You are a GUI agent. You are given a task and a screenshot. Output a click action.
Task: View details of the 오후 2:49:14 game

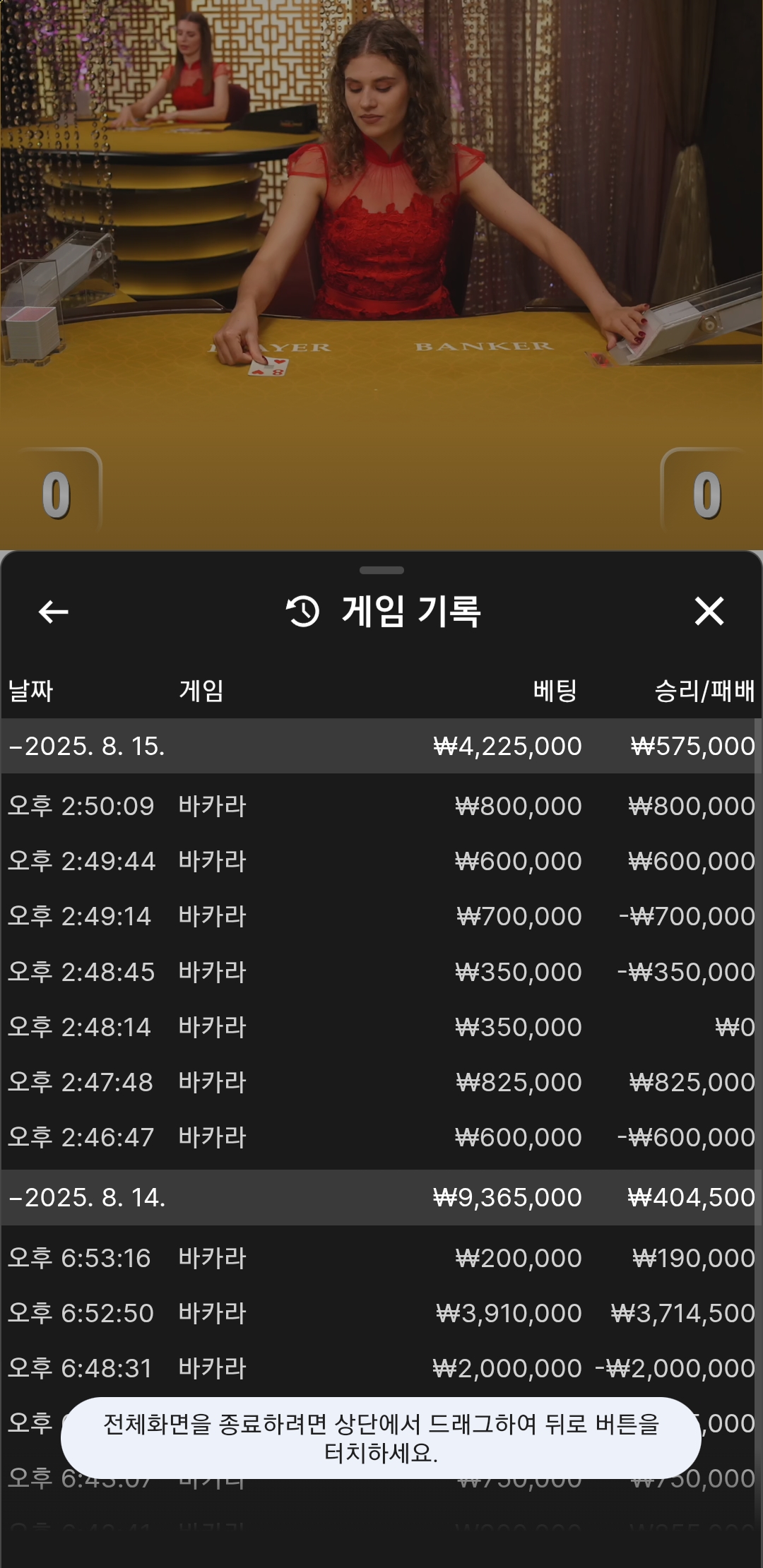pos(380,916)
